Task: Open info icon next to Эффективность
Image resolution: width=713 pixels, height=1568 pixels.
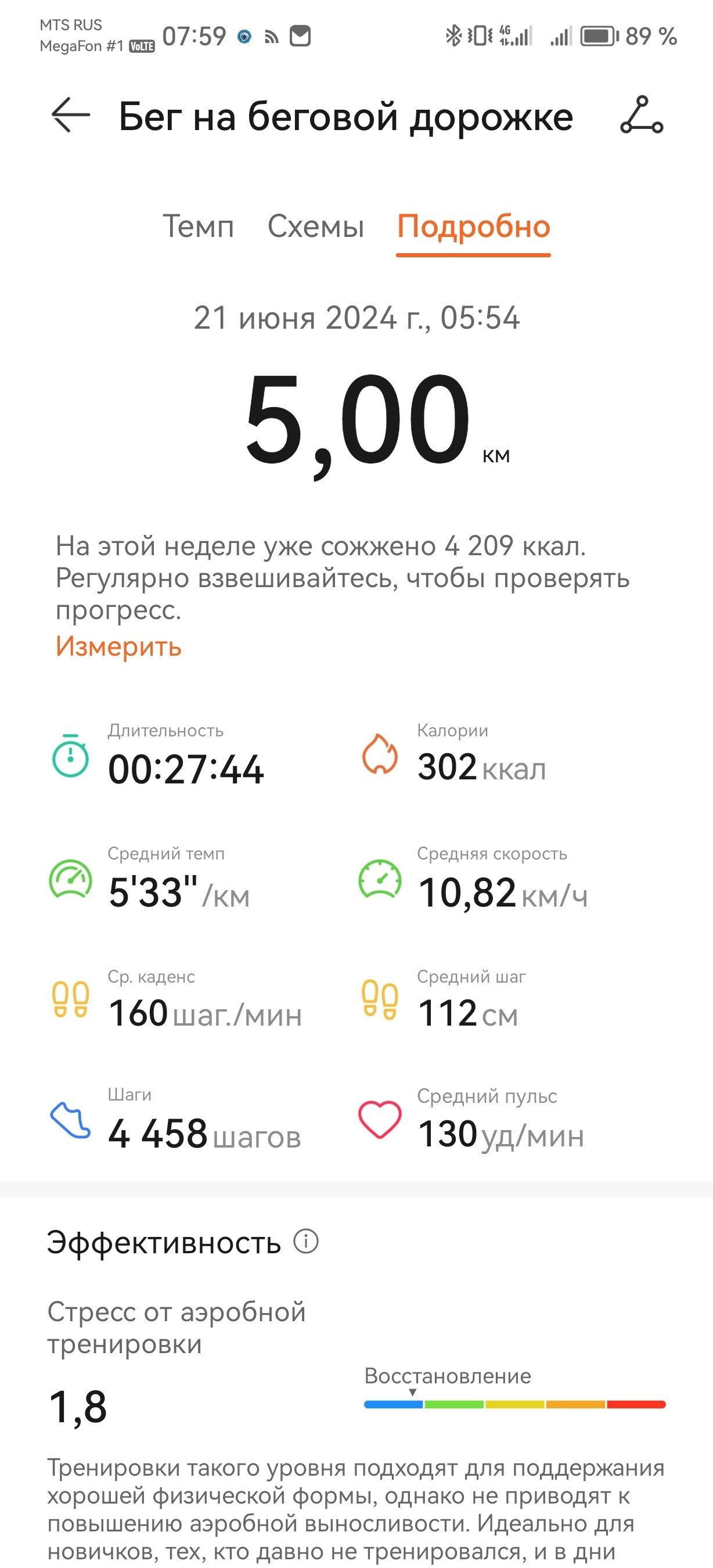Action: pos(306,1240)
